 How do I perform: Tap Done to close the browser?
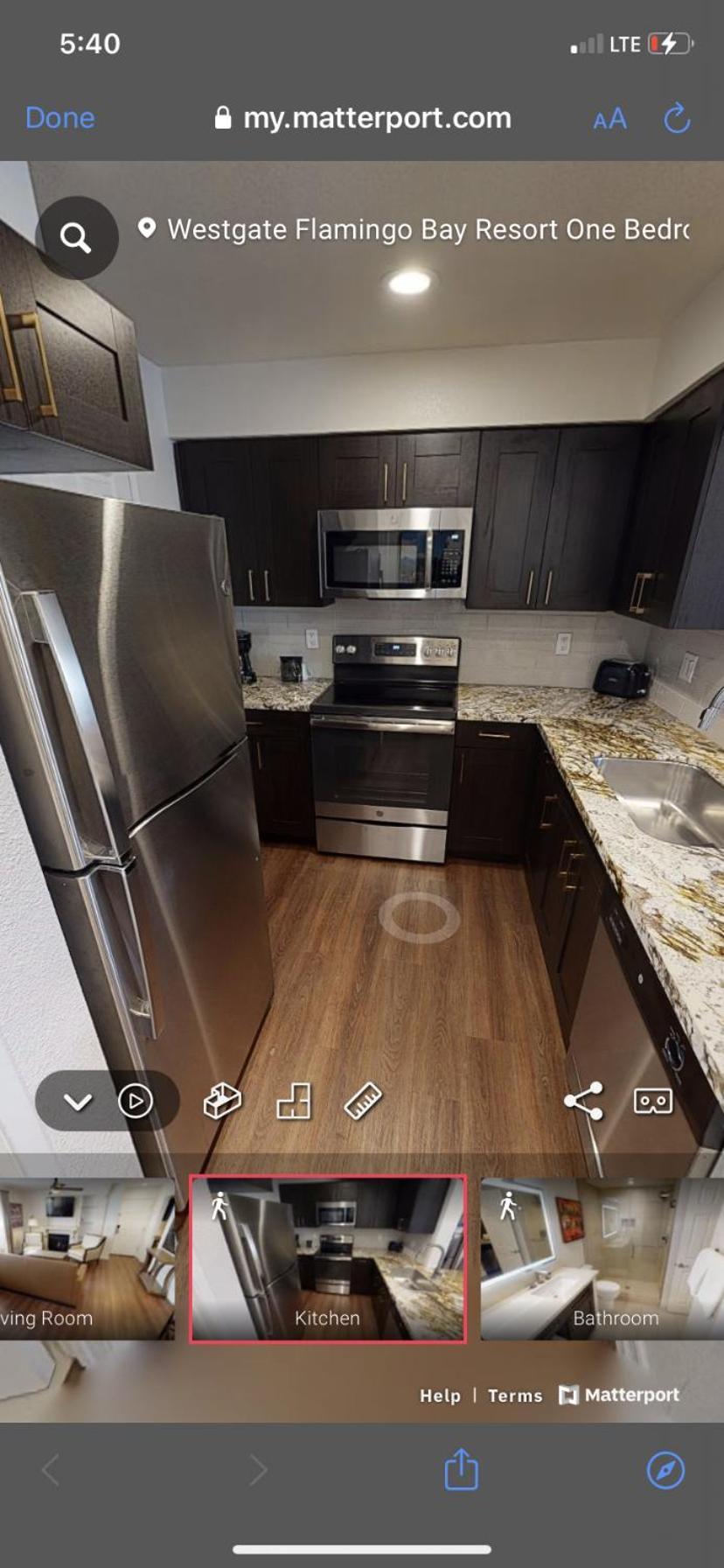[59, 118]
